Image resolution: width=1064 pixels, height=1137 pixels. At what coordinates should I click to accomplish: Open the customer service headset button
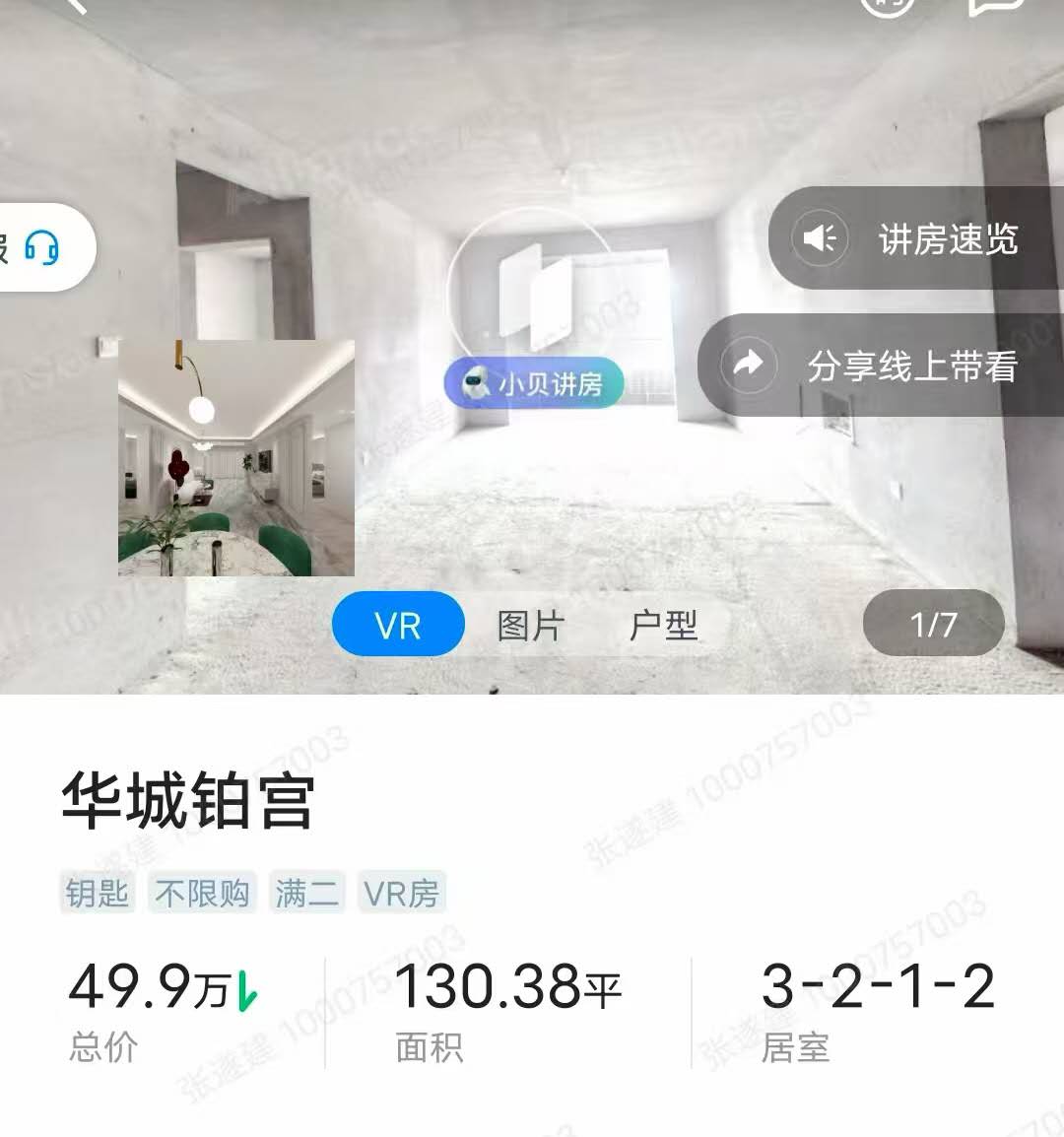click(x=41, y=246)
